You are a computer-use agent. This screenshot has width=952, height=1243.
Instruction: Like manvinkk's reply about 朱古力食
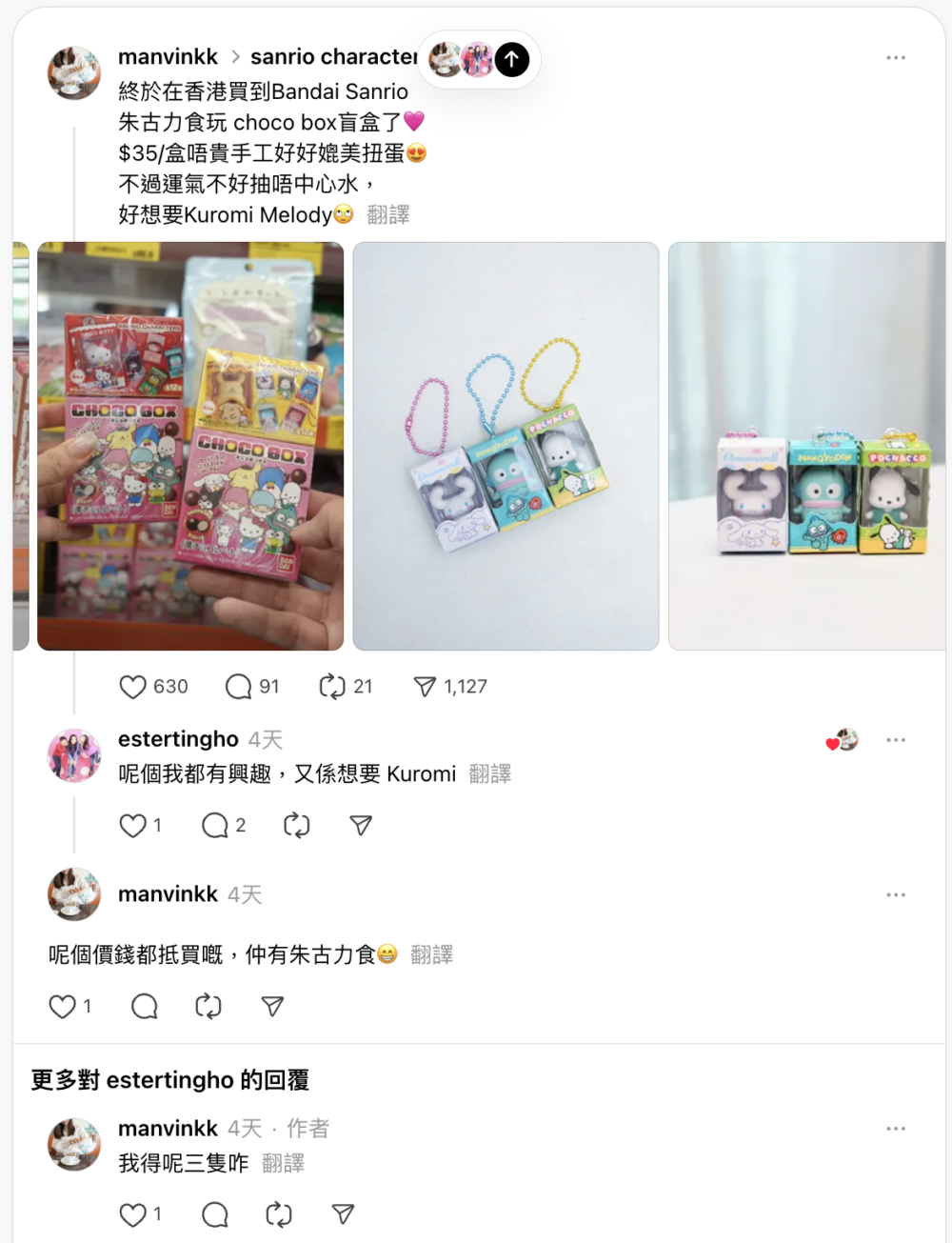point(63,1007)
